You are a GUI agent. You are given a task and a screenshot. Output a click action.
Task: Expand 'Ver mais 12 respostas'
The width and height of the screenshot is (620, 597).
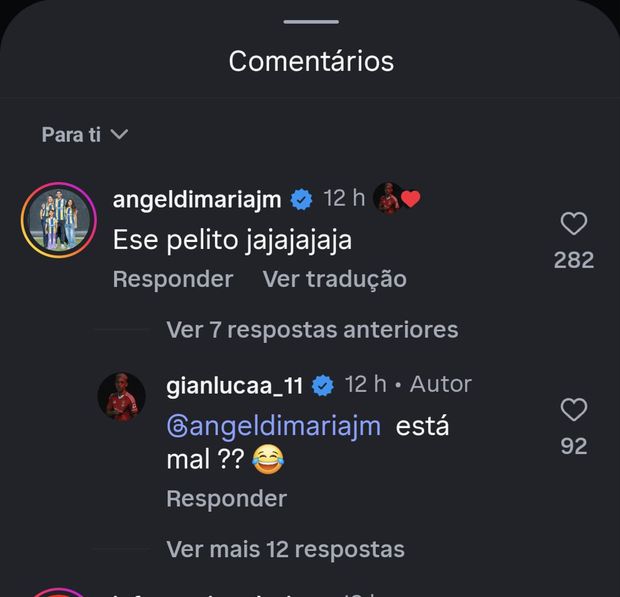coord(285,549)
